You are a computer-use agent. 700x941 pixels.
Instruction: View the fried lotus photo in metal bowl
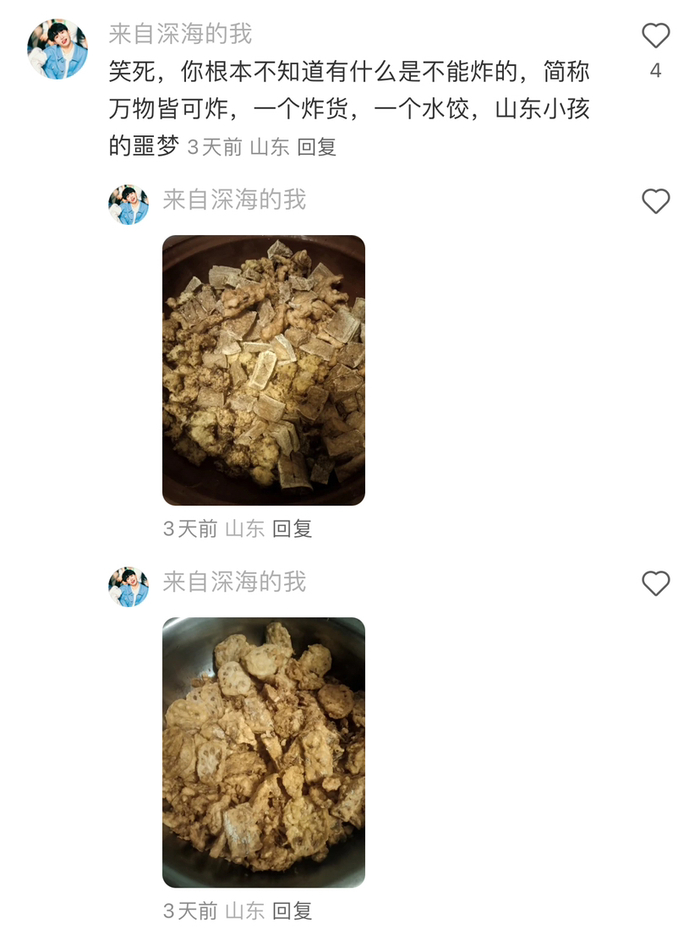(263, 752)
